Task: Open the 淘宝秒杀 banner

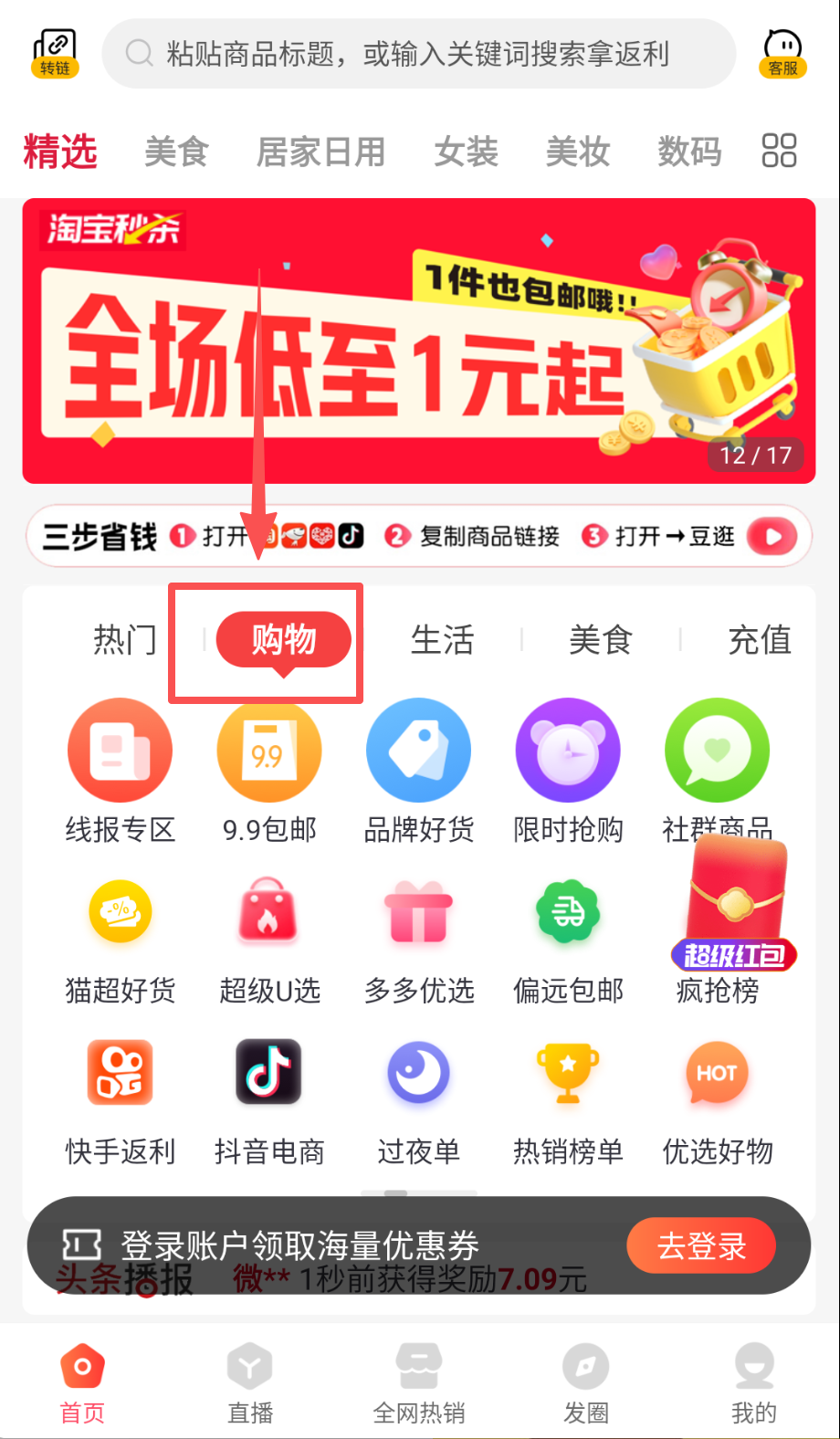Action: (x=418, y=341)
